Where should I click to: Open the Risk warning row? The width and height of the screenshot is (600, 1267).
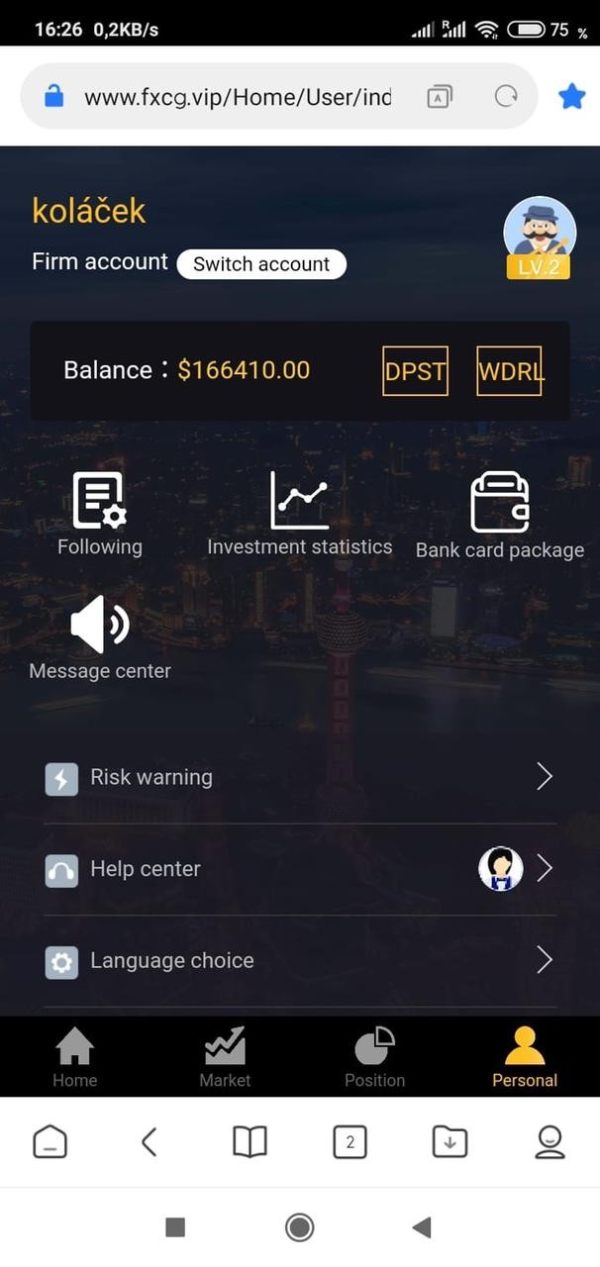click(x=300, y=777)
